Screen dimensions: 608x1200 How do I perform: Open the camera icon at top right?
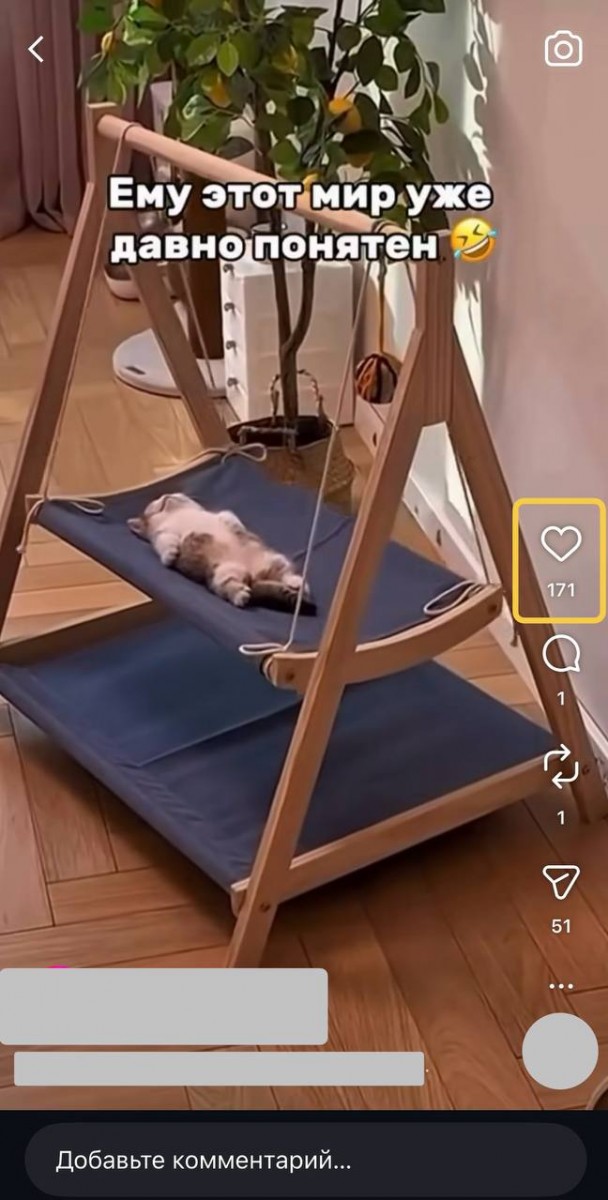point(563,49)
